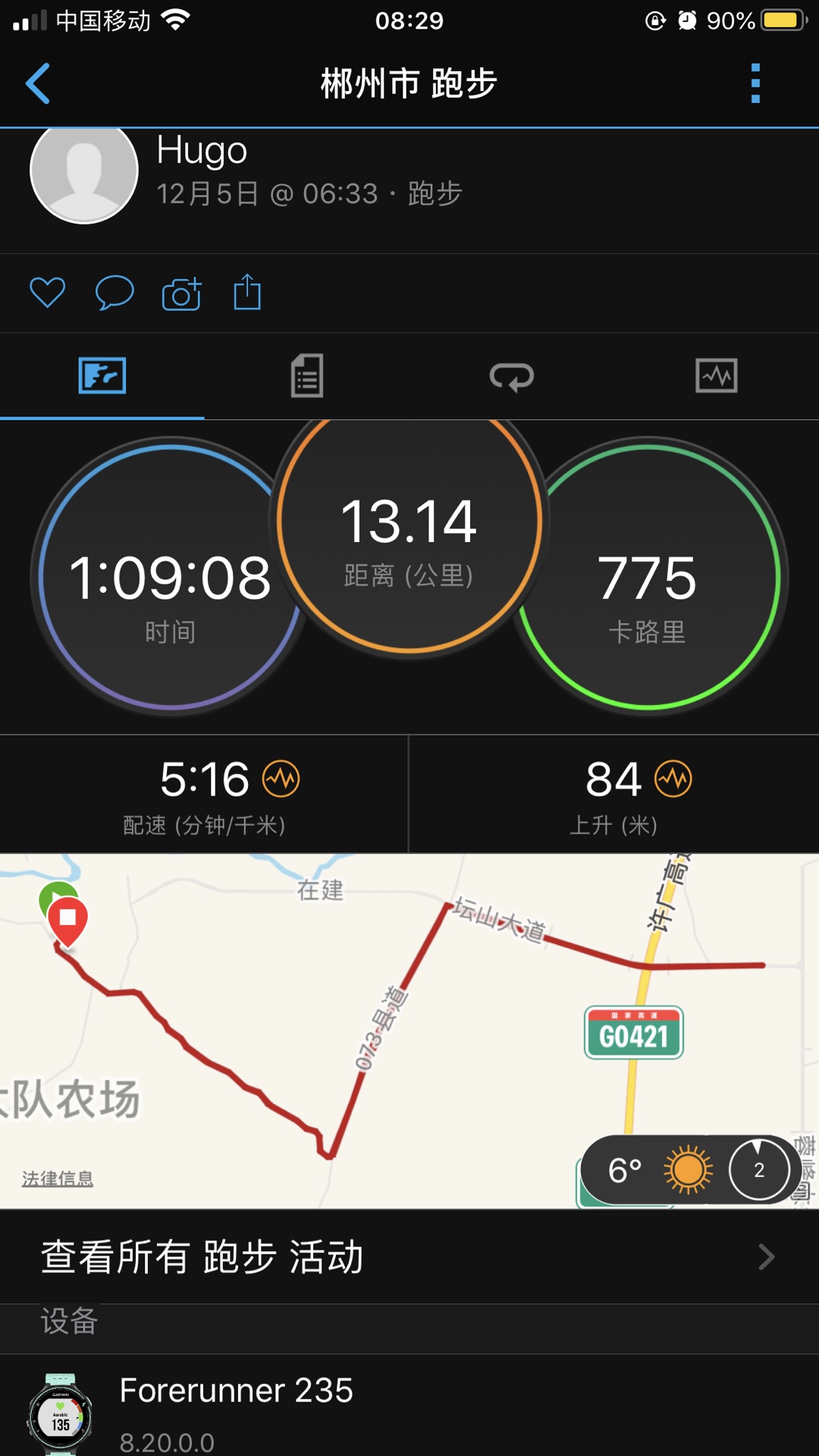Tap the pace 5:16 chart icon
Image resolution: width=819 pixels, height=1456 pixels.
point(281,779)
